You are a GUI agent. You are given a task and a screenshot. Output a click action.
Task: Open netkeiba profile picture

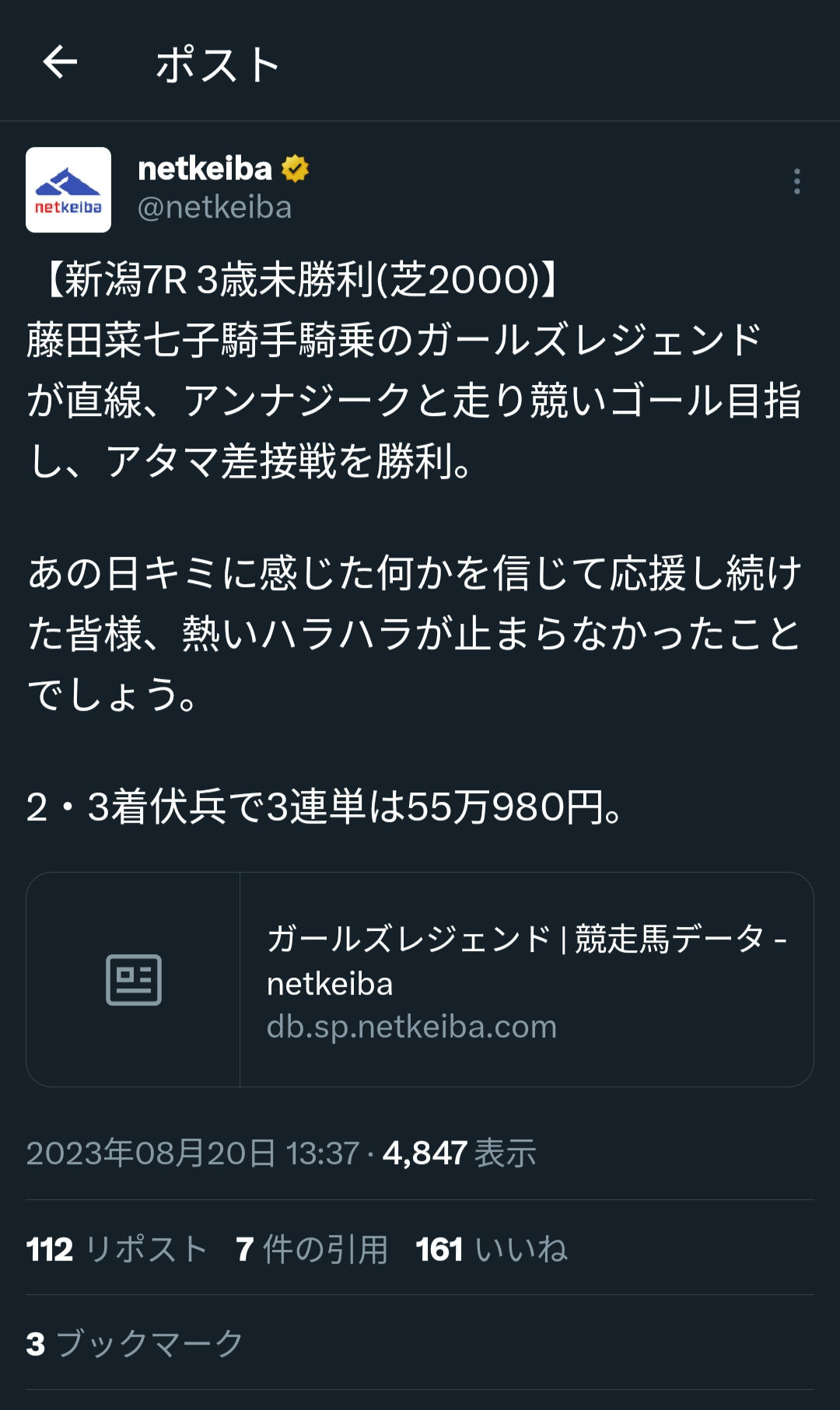point(68,190)
